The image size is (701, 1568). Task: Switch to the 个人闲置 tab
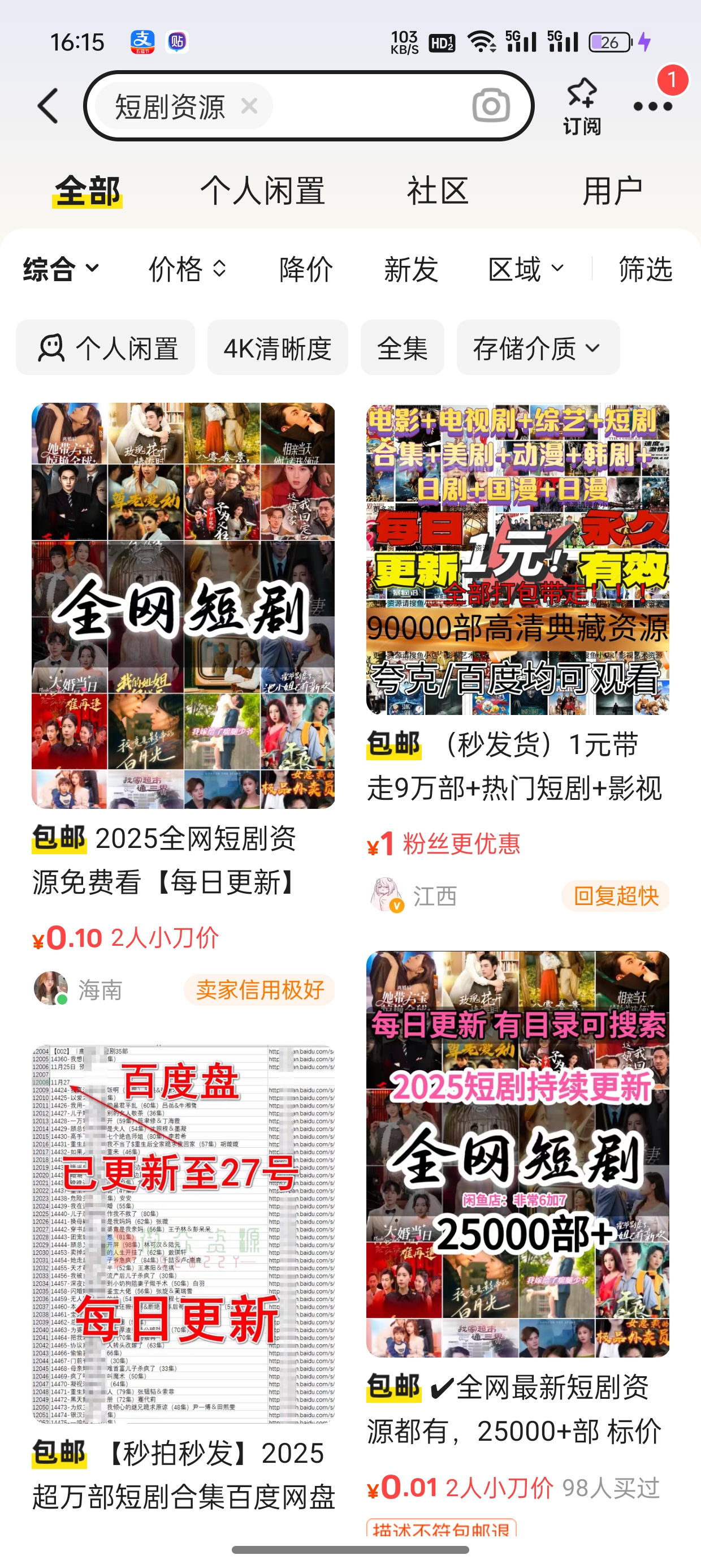point(263,191)
